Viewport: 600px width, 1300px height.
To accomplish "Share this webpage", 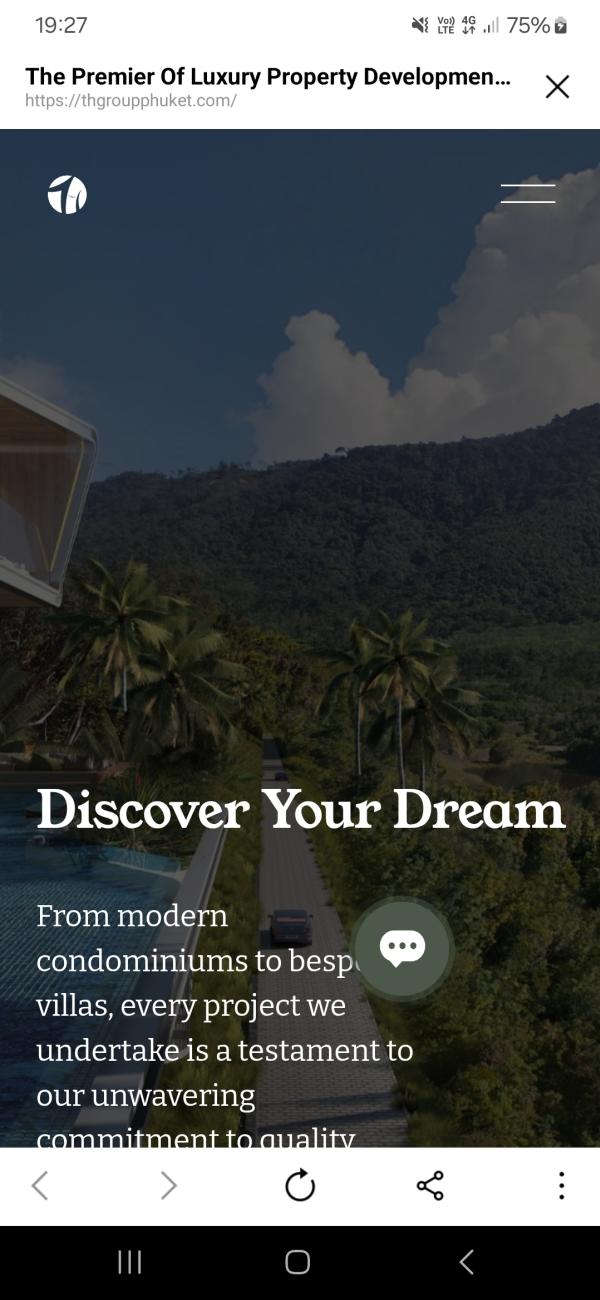I will [x=430, y=1186].
